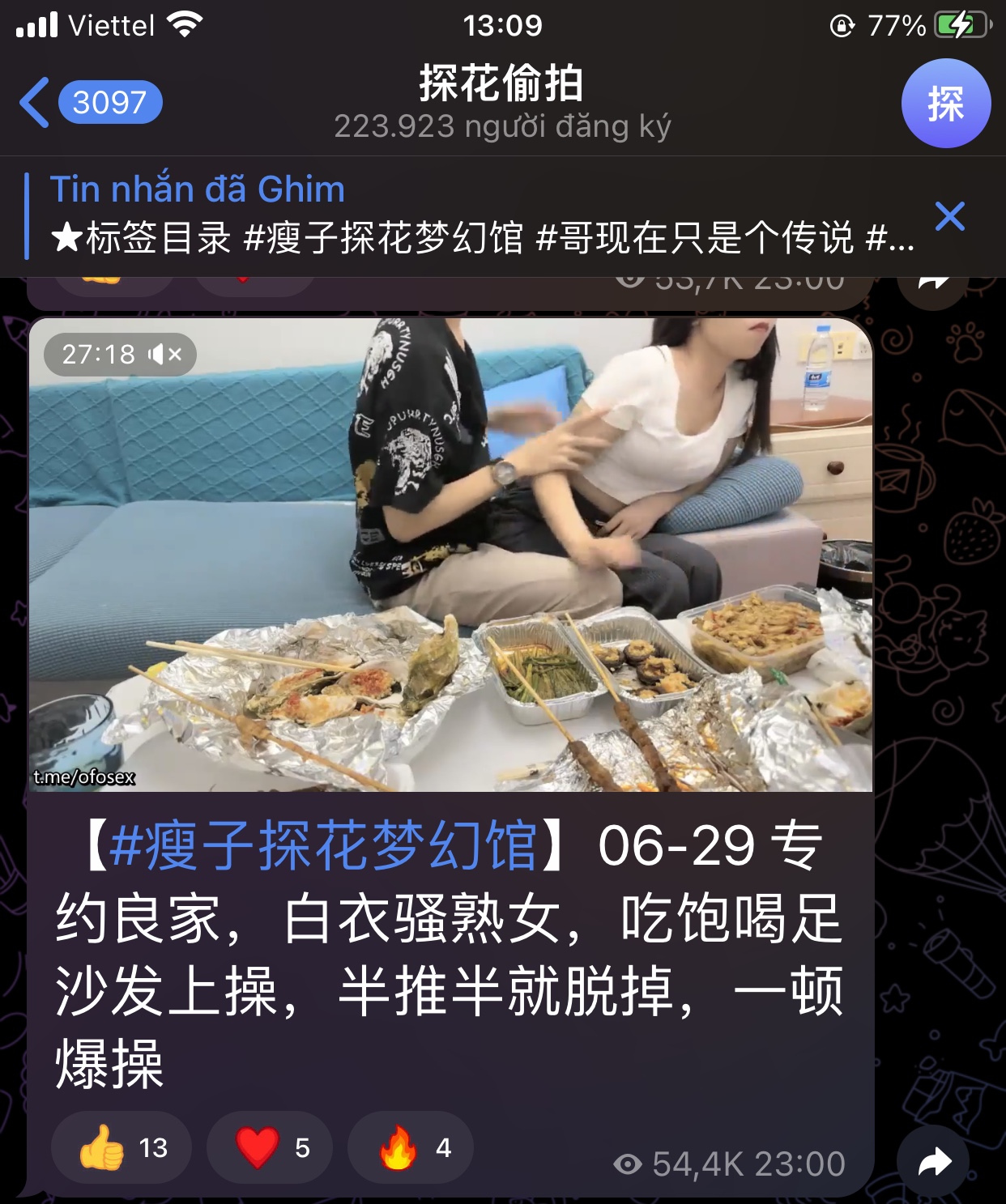Forward the post sent at 23:00 with 54,4K views
Screen dimensions: 1006x1204
tap(934, 1162)
